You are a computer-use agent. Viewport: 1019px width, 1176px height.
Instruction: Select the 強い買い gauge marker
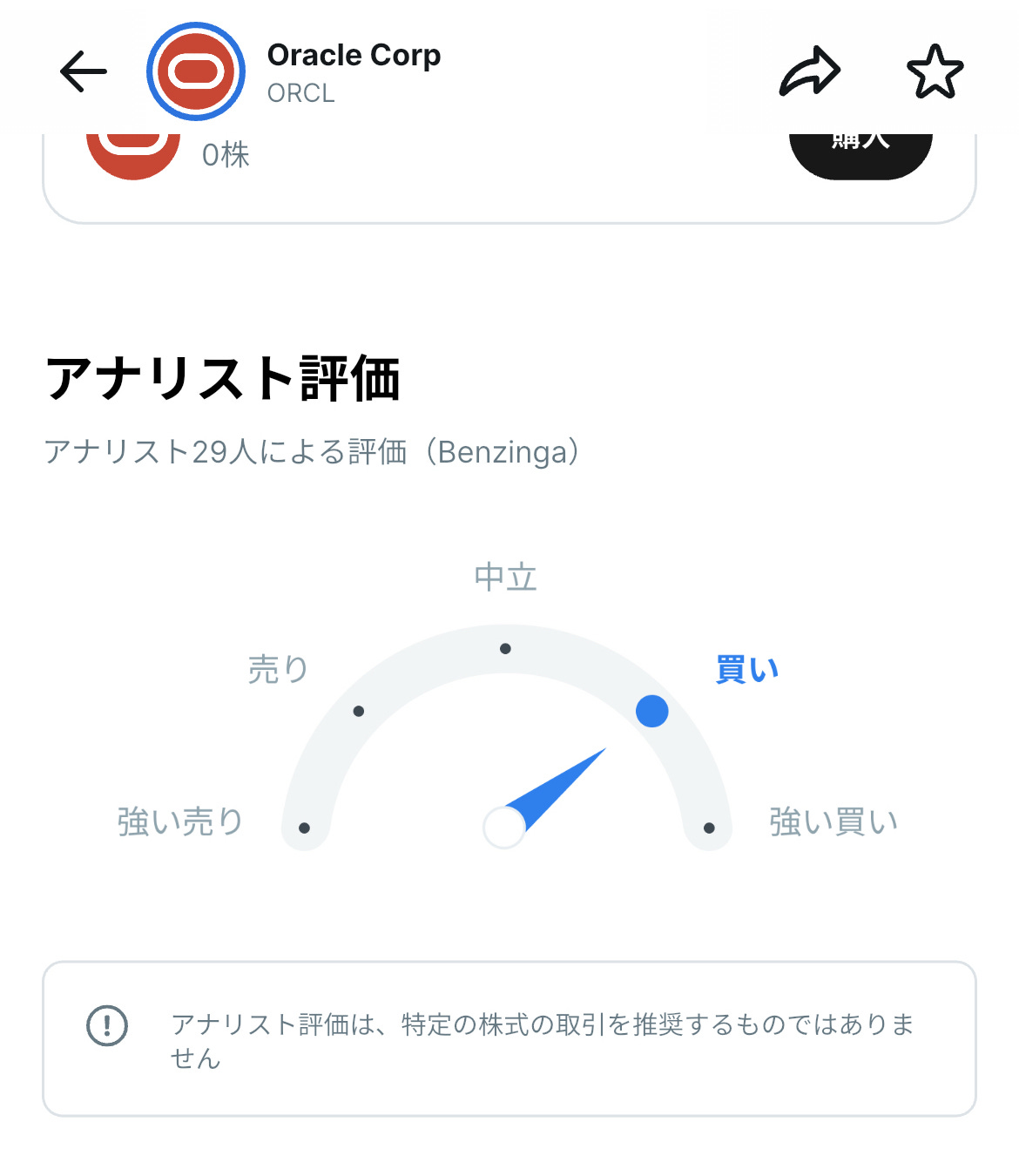pos(707,828)
